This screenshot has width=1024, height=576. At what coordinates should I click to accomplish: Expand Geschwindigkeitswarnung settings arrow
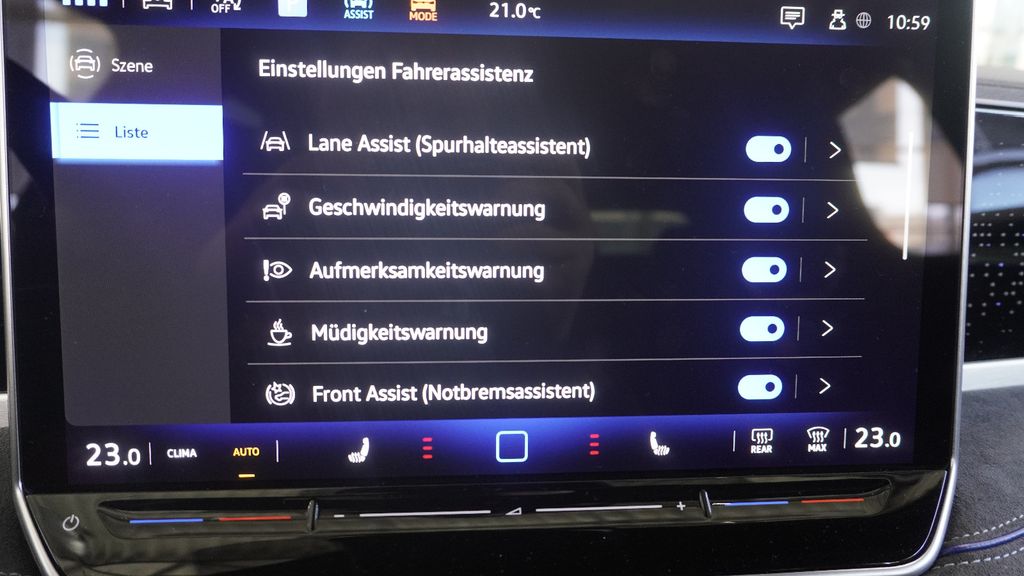831,210
